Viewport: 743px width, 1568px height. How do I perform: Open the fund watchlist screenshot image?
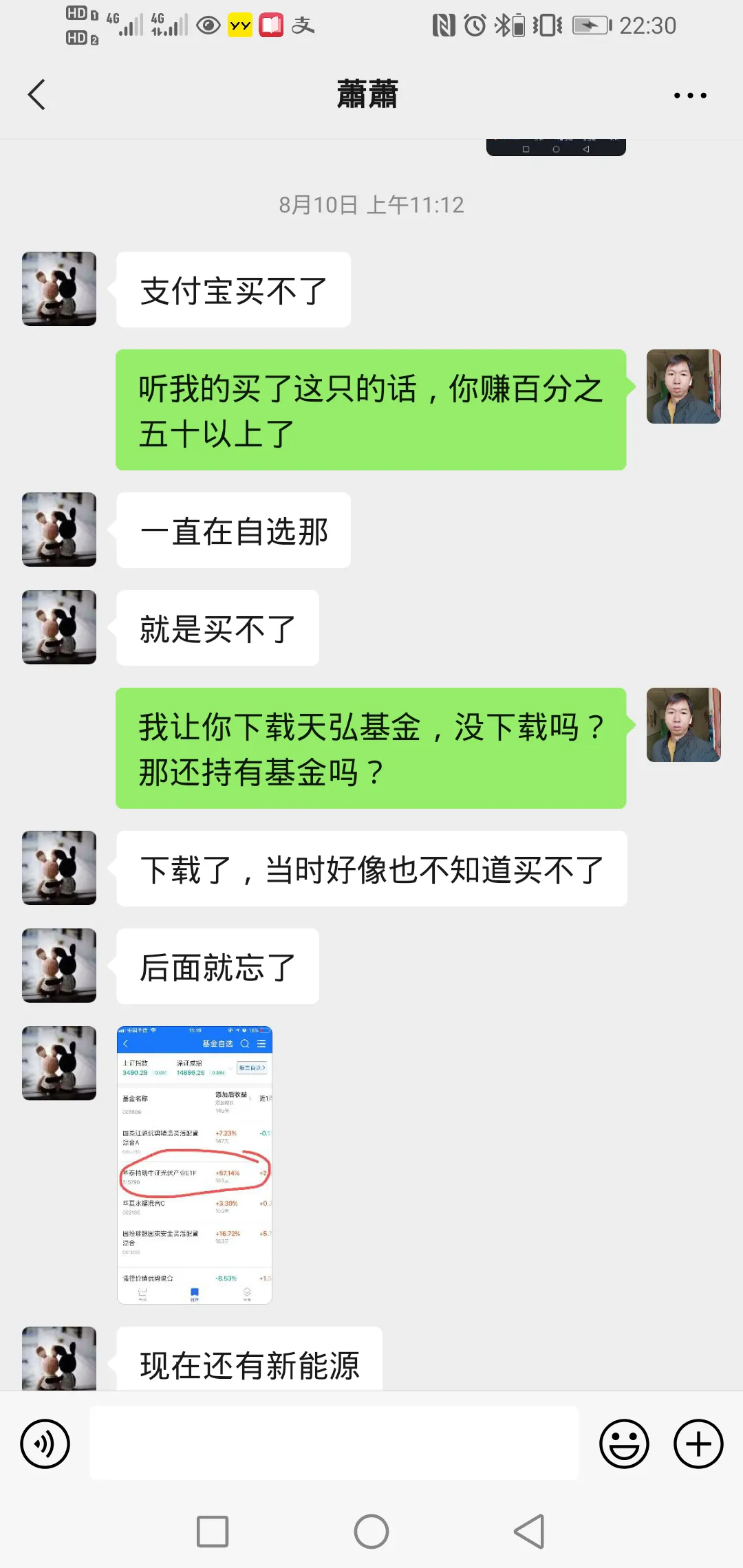pos(195,1164)
